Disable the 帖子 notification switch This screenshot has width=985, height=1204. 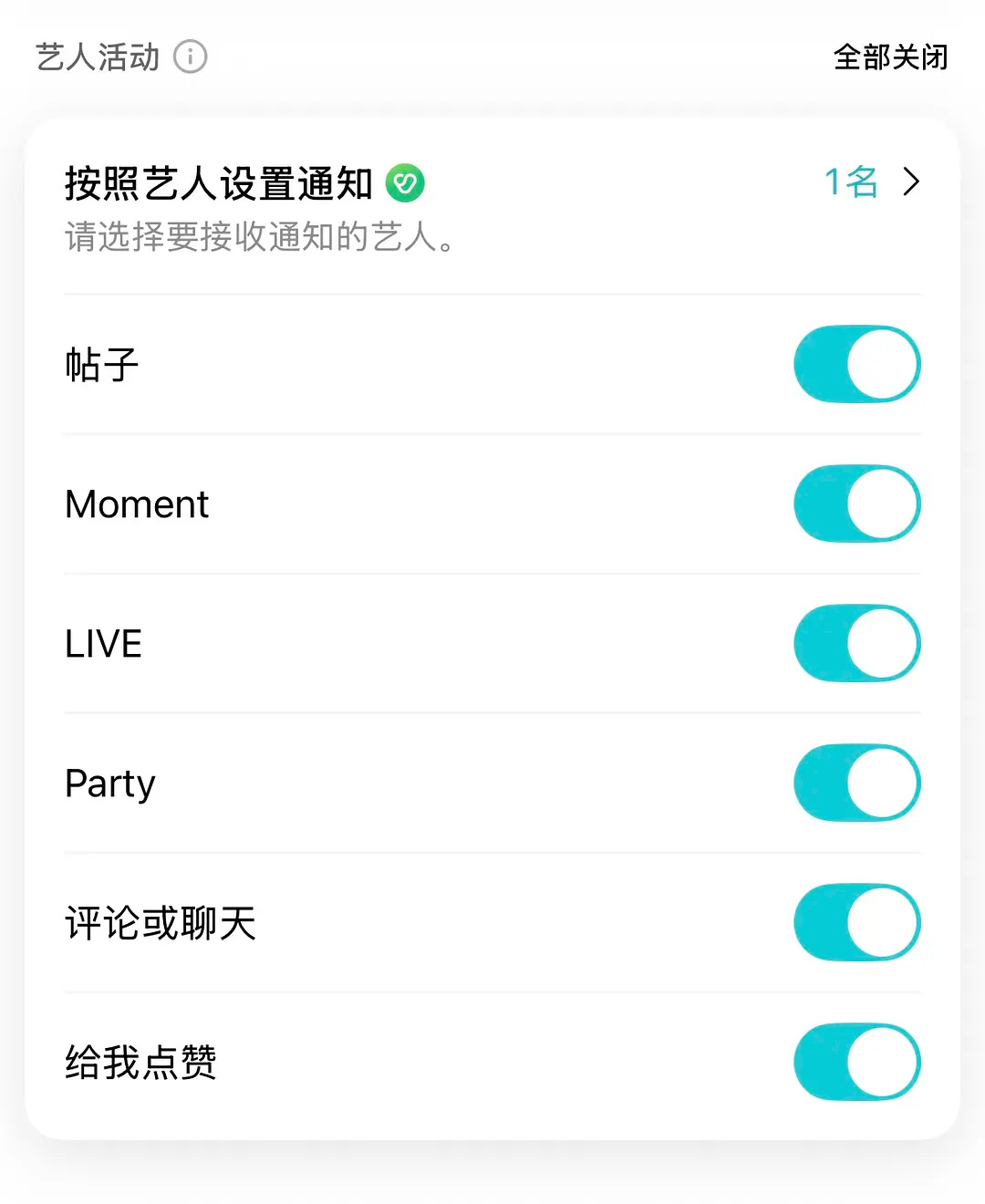(856, 365)
